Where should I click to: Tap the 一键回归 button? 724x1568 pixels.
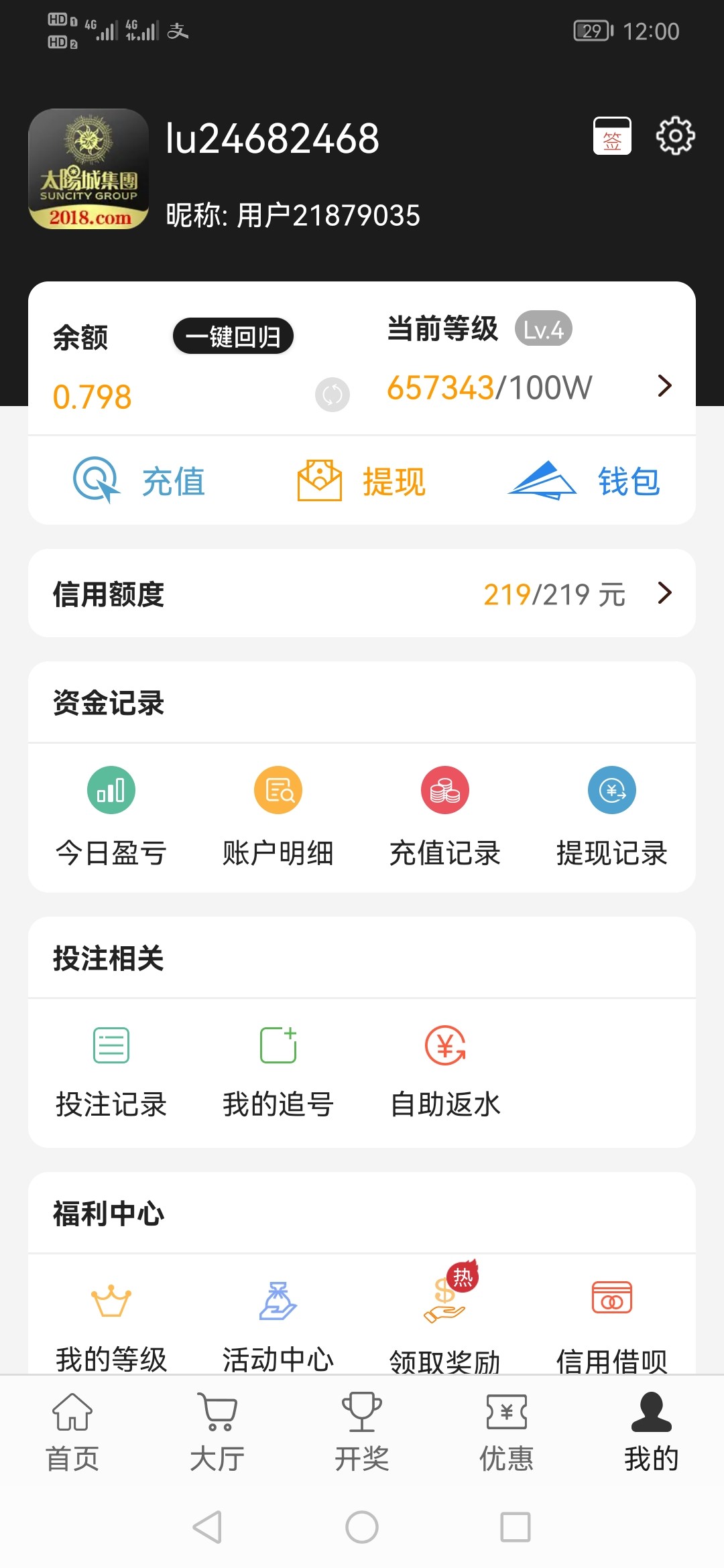[233, 336]
